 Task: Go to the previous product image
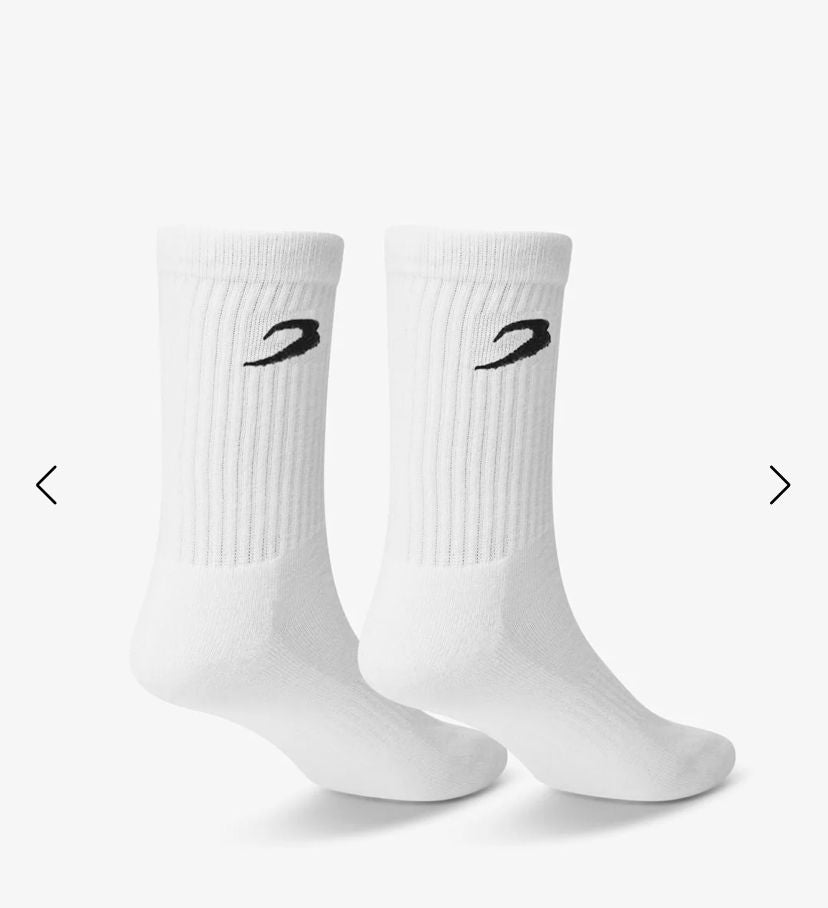(47, 485)
